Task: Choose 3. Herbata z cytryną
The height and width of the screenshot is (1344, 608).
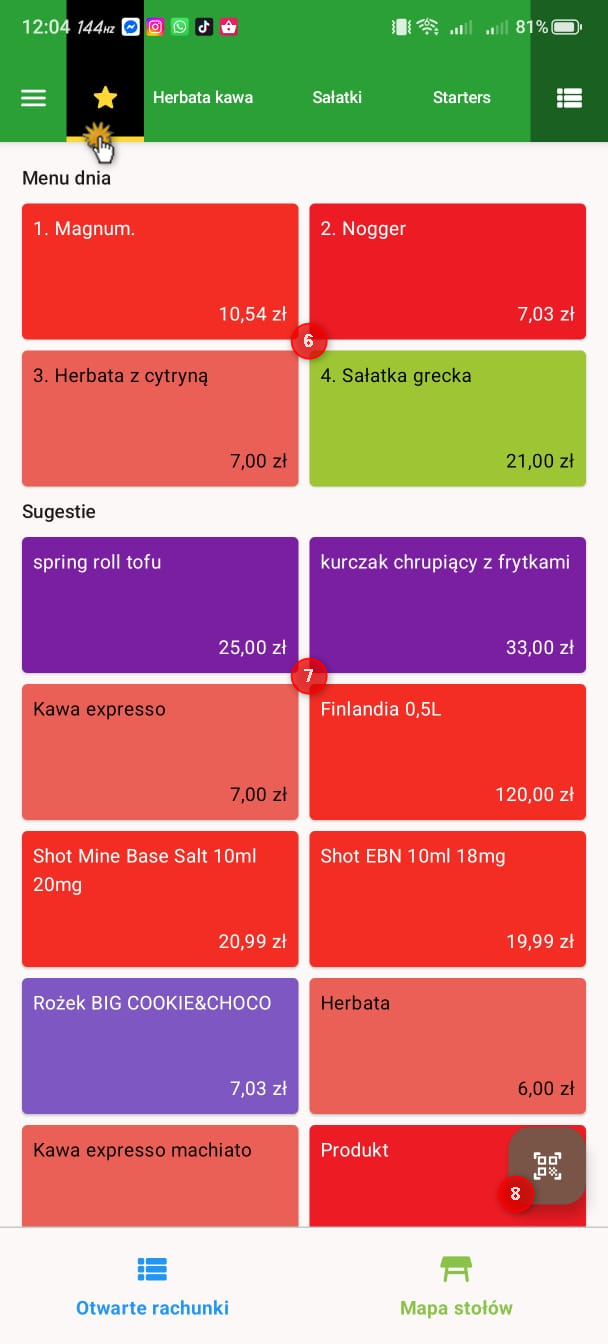Action: pyautogui.click(x=160, y=418)
